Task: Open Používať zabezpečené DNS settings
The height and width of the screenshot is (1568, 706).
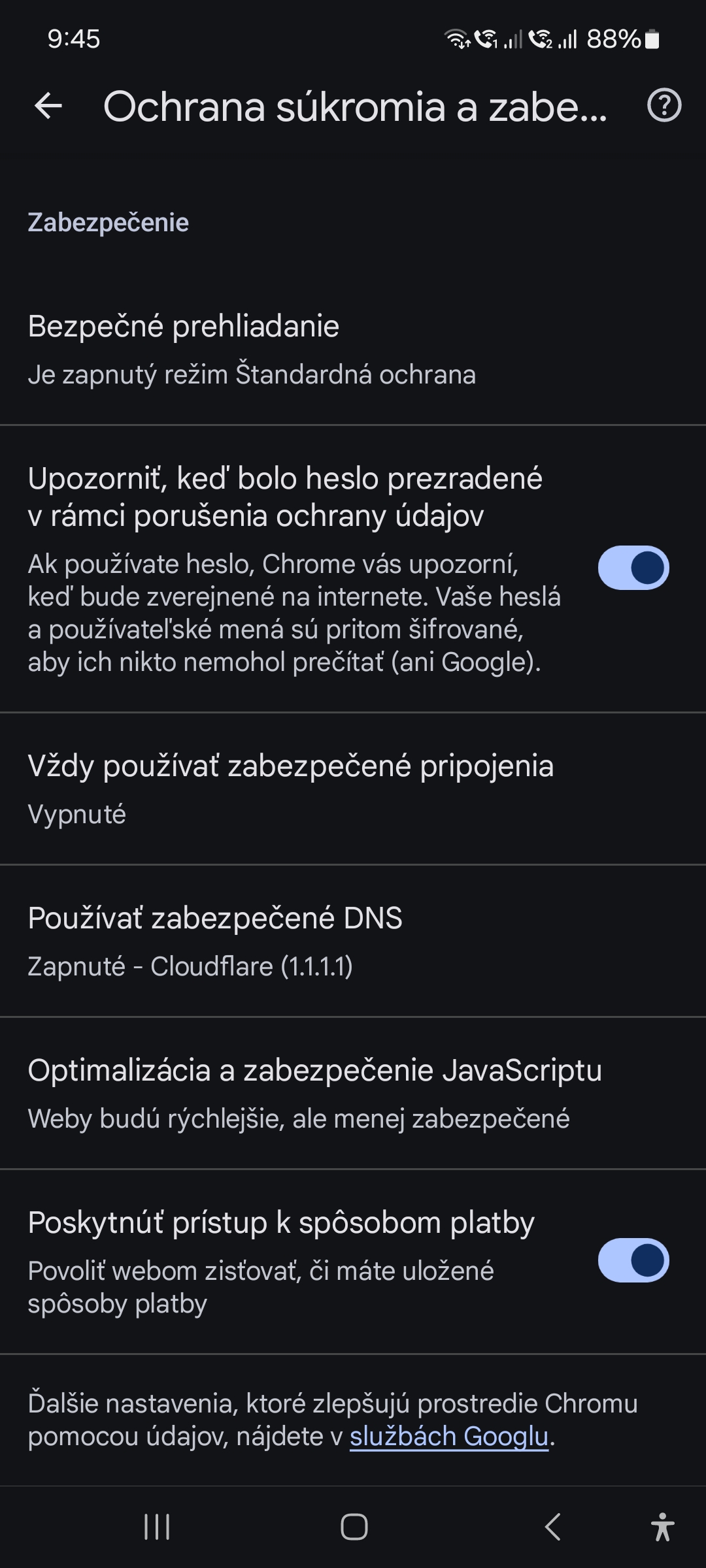Action: [x=353, y=941]
